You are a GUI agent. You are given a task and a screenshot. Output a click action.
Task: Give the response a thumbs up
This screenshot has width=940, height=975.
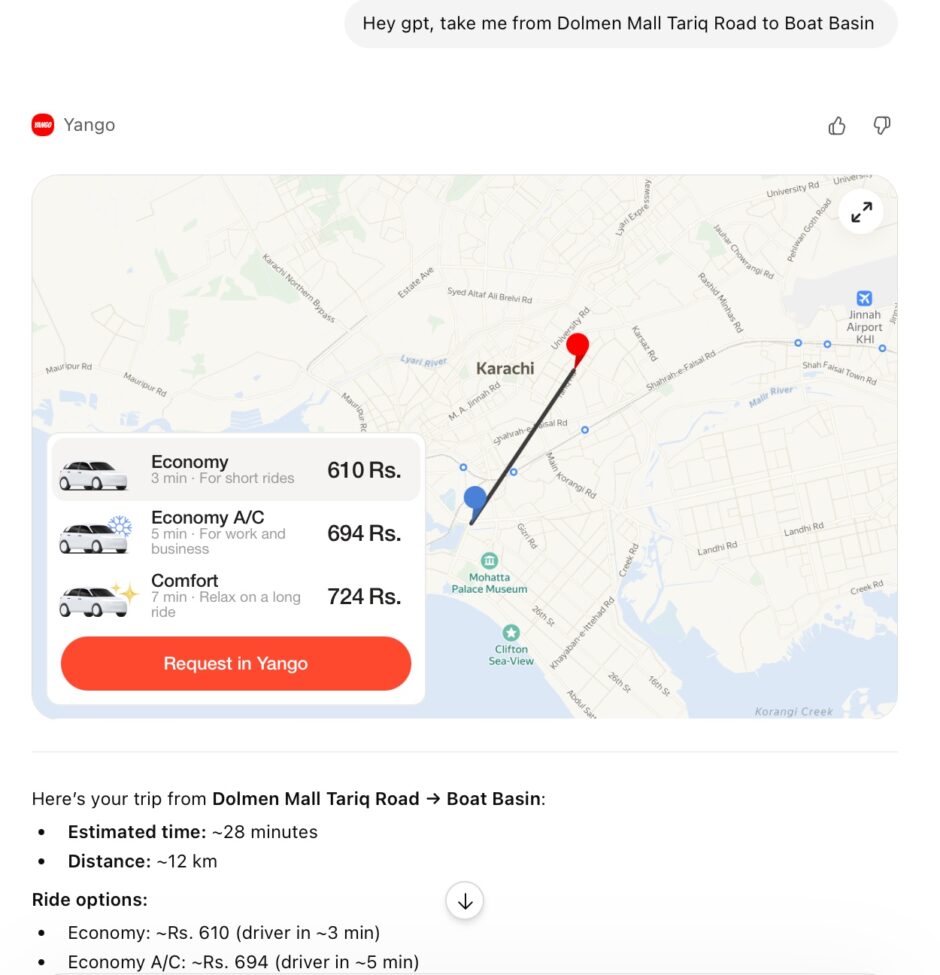tap(836, 125)
